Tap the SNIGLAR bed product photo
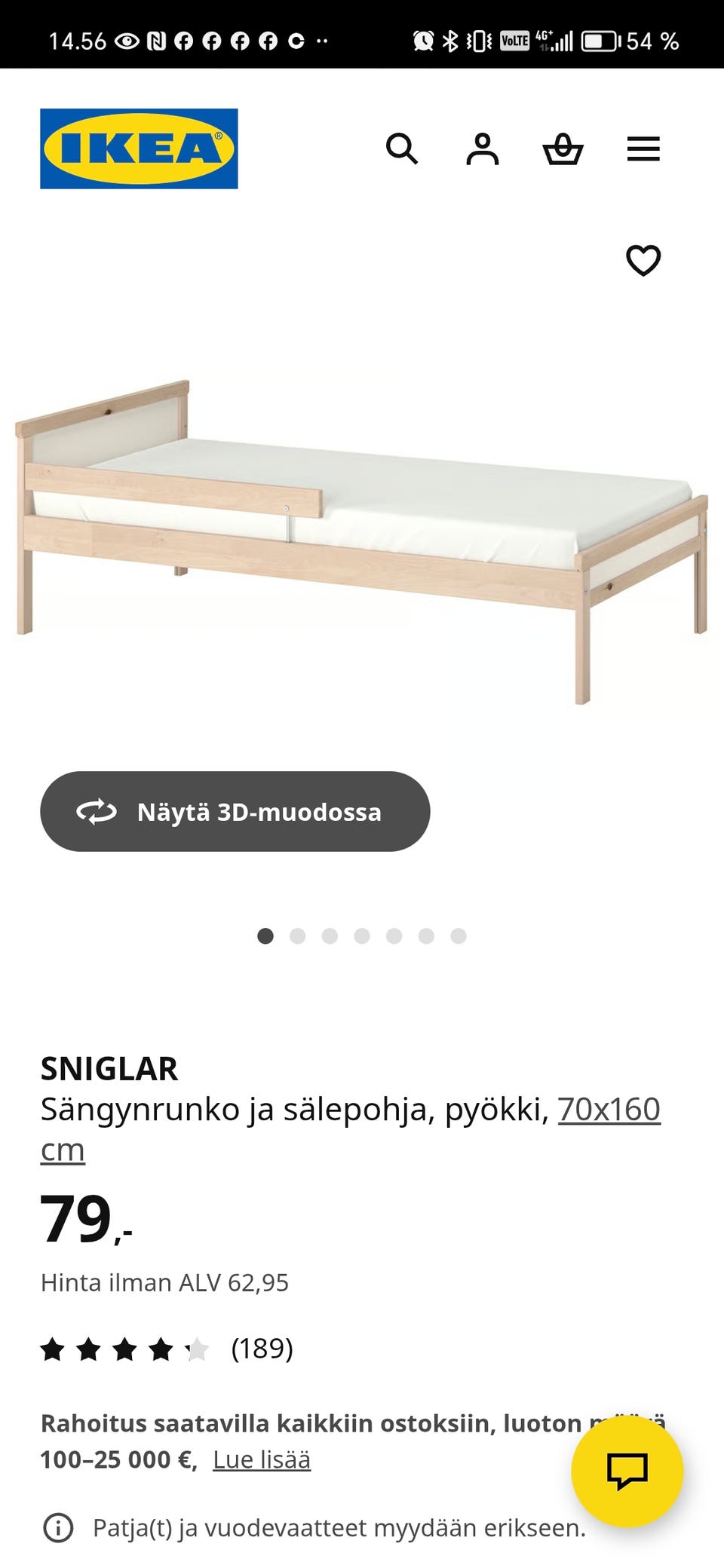724x1568 pixels. [362, 528]
